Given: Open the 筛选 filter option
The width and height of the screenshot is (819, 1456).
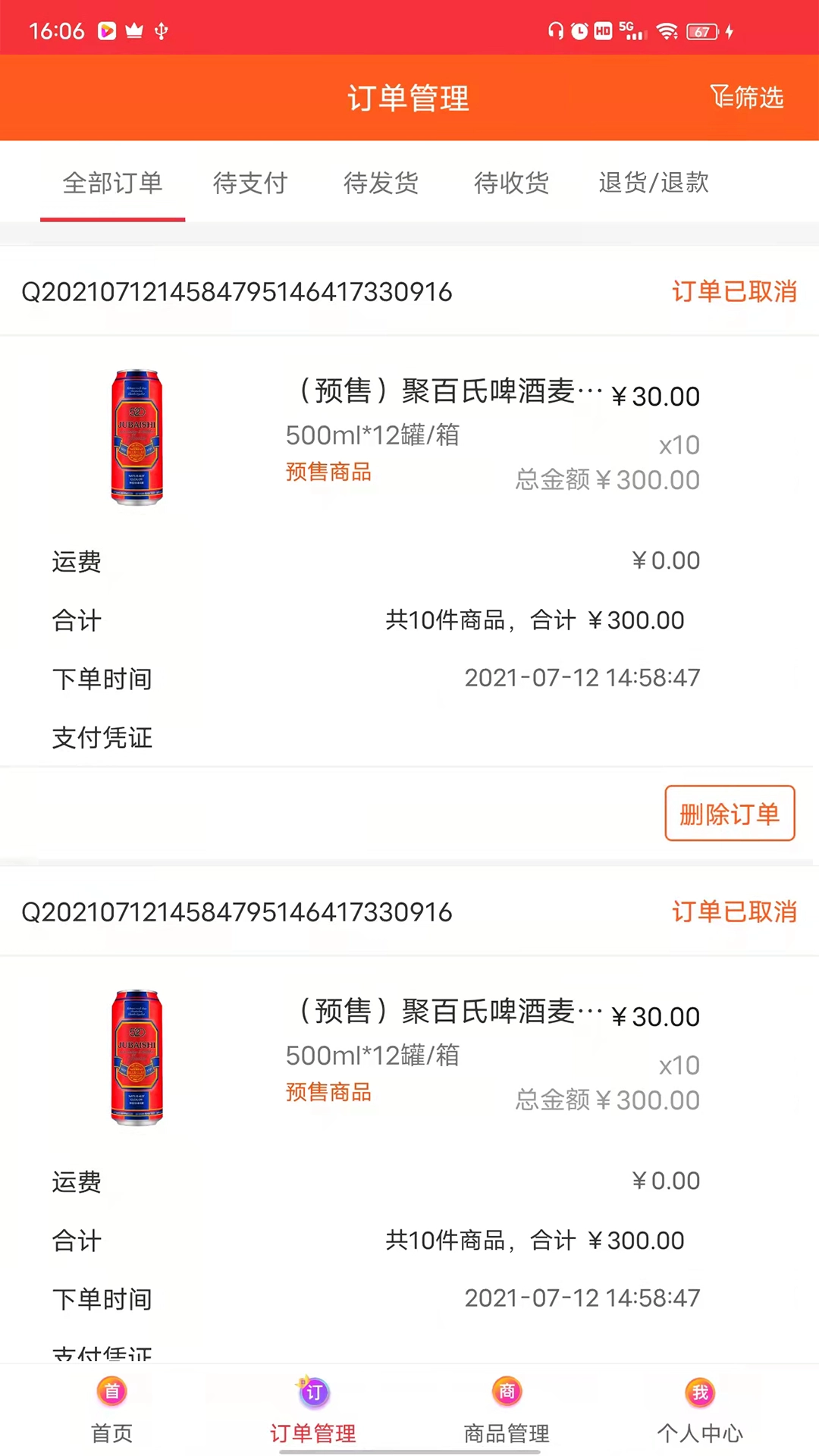Looking at the screenshot, I should tap(747, 98).
